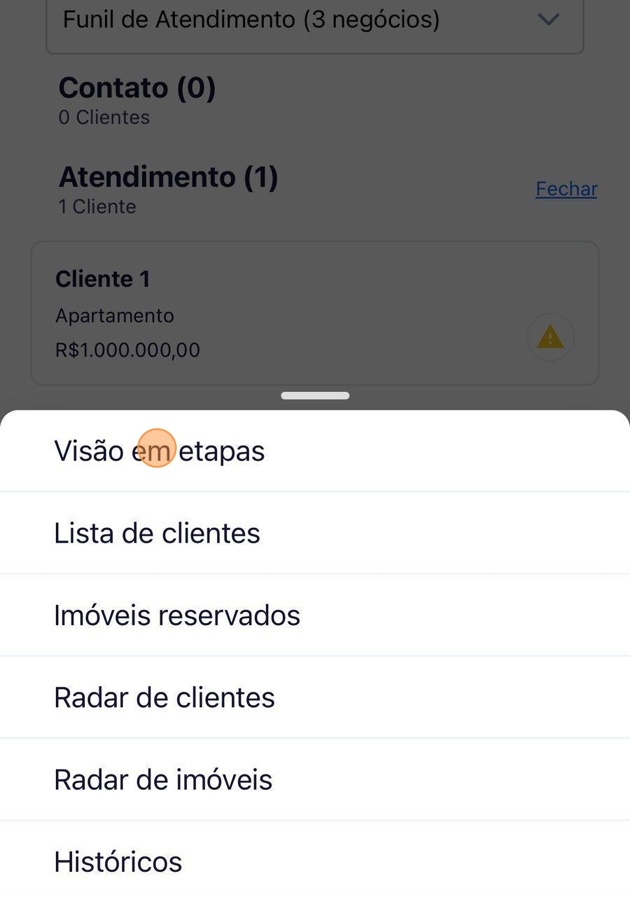Select Visão em etapas option

click(160, 451)
